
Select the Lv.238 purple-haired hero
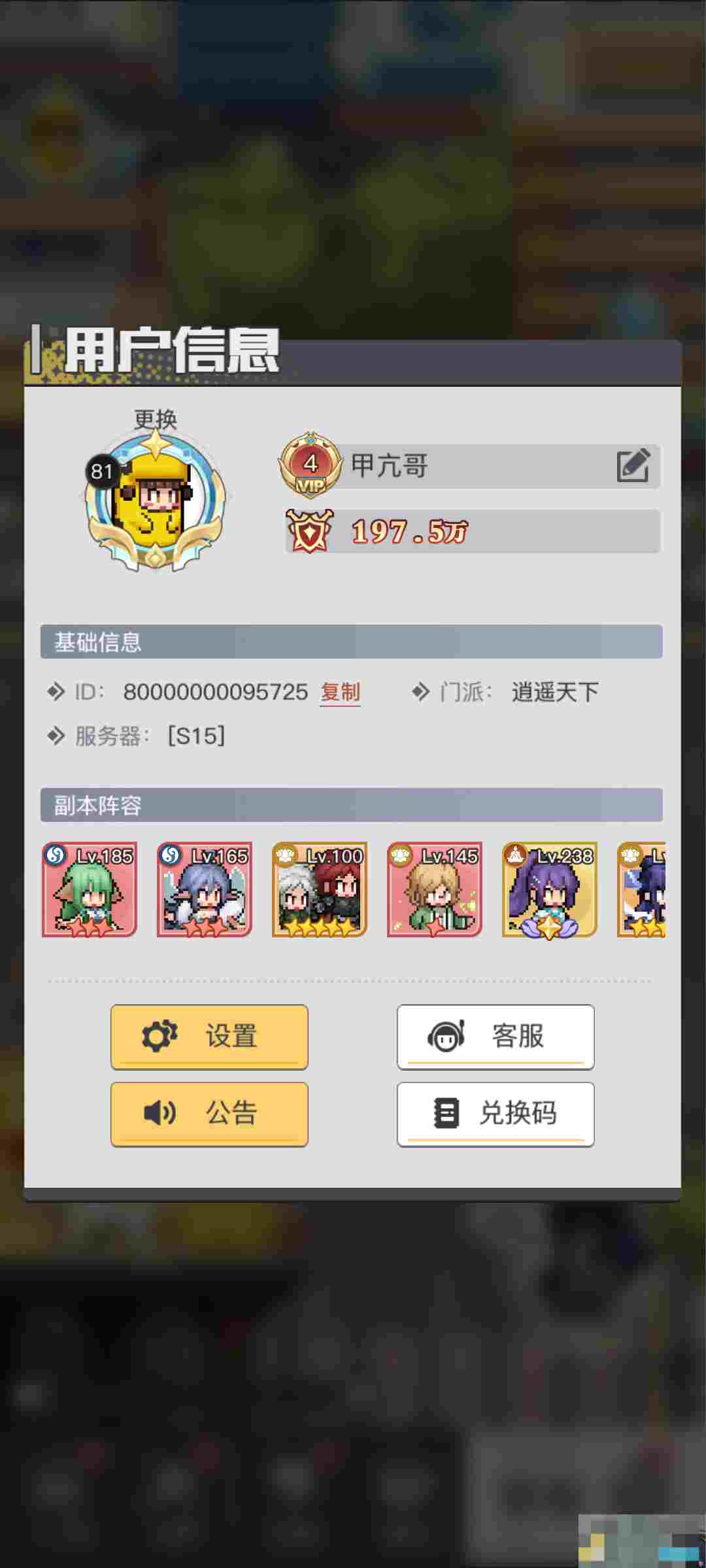click(550, 889)
